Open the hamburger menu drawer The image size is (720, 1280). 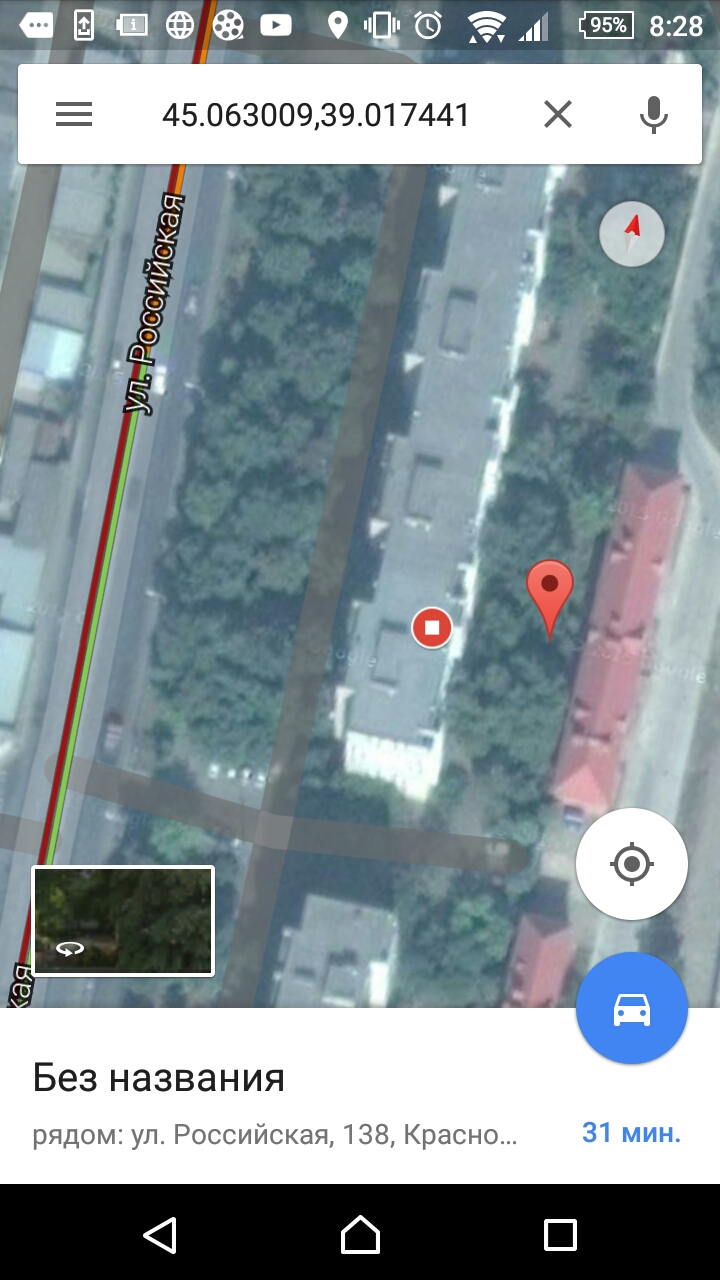[x=74, y=115]
